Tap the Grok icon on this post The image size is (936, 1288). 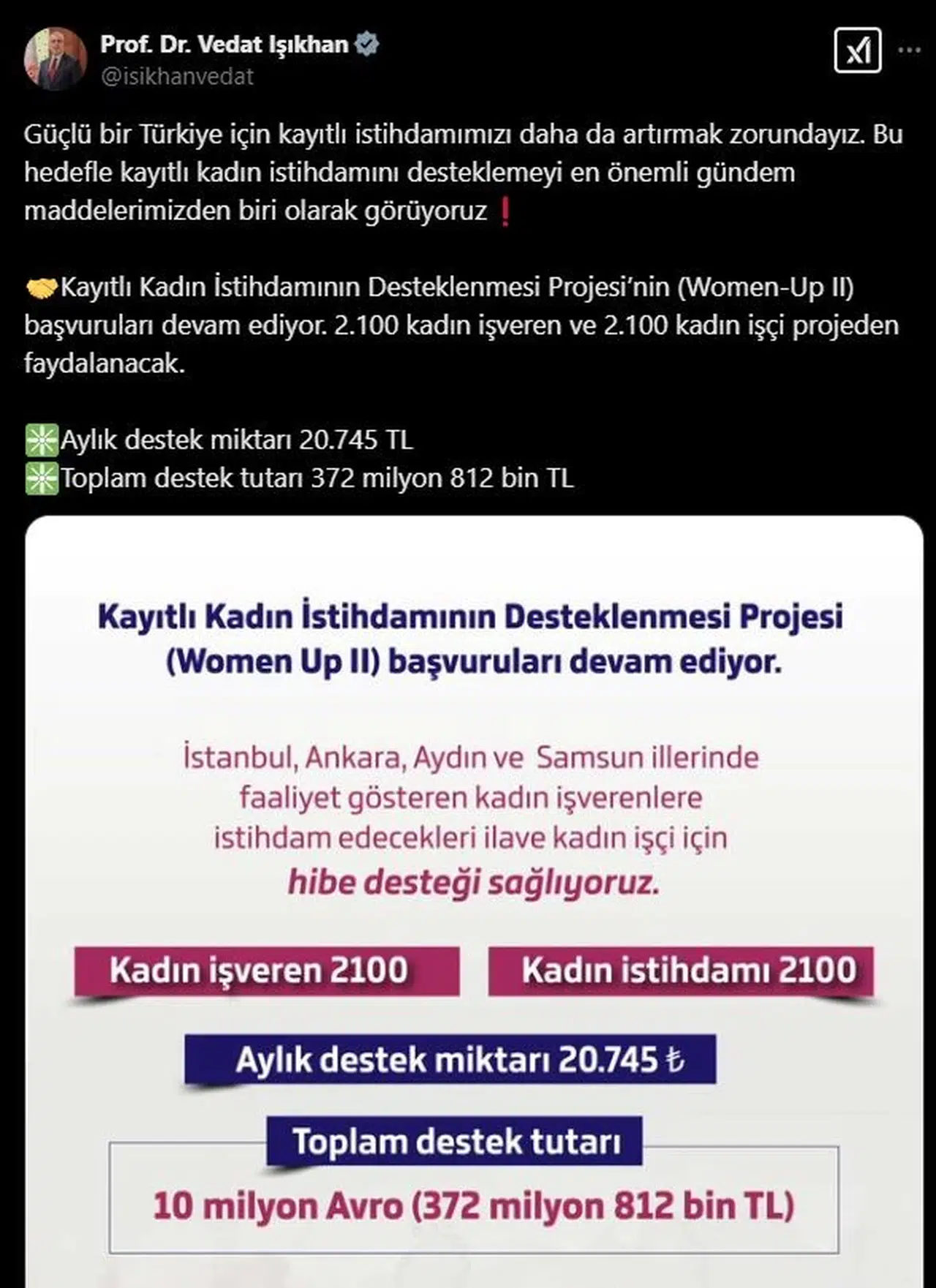(x=857, y=50)
